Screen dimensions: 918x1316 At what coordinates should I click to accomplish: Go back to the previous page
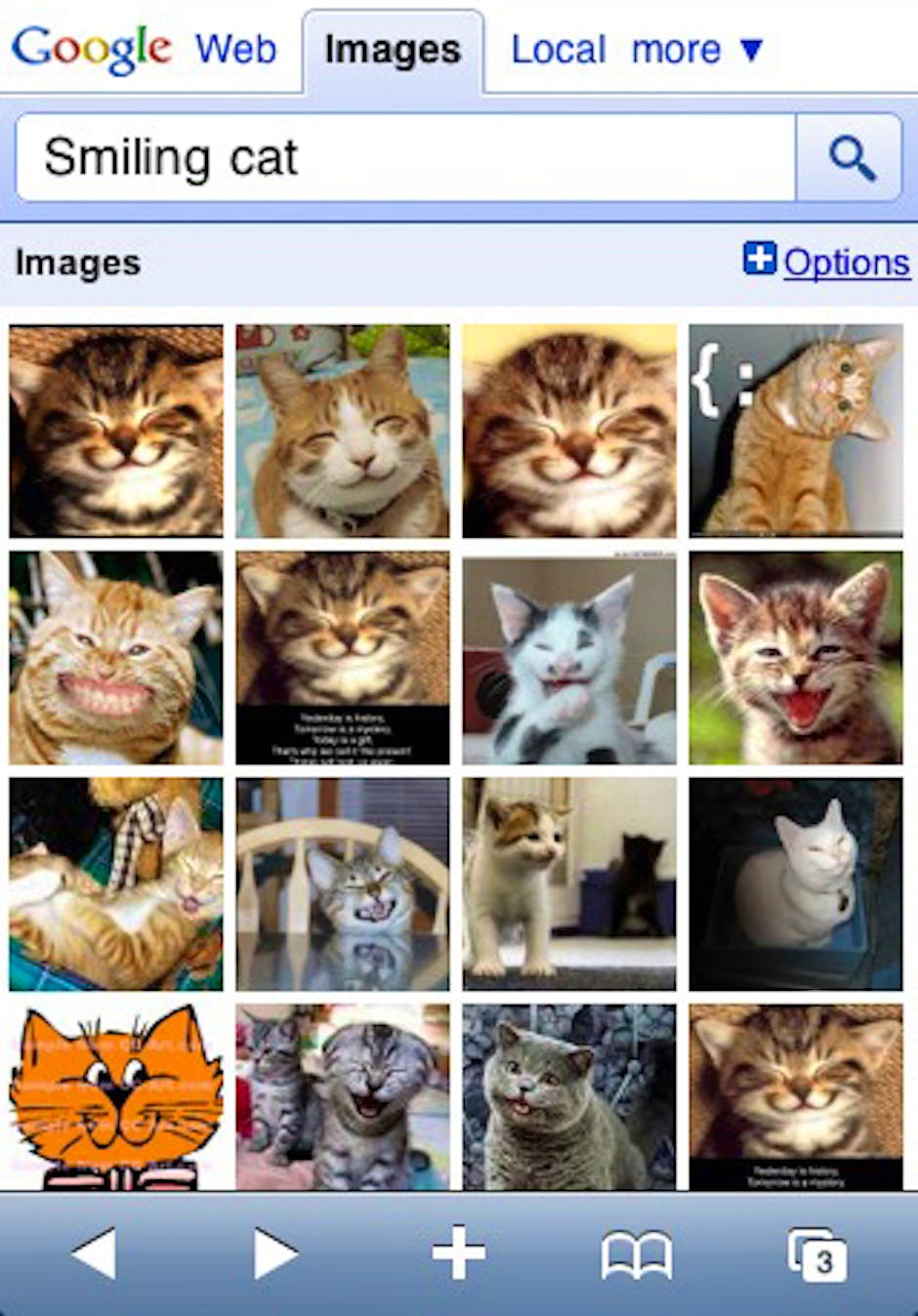[x=95, y=1254]
